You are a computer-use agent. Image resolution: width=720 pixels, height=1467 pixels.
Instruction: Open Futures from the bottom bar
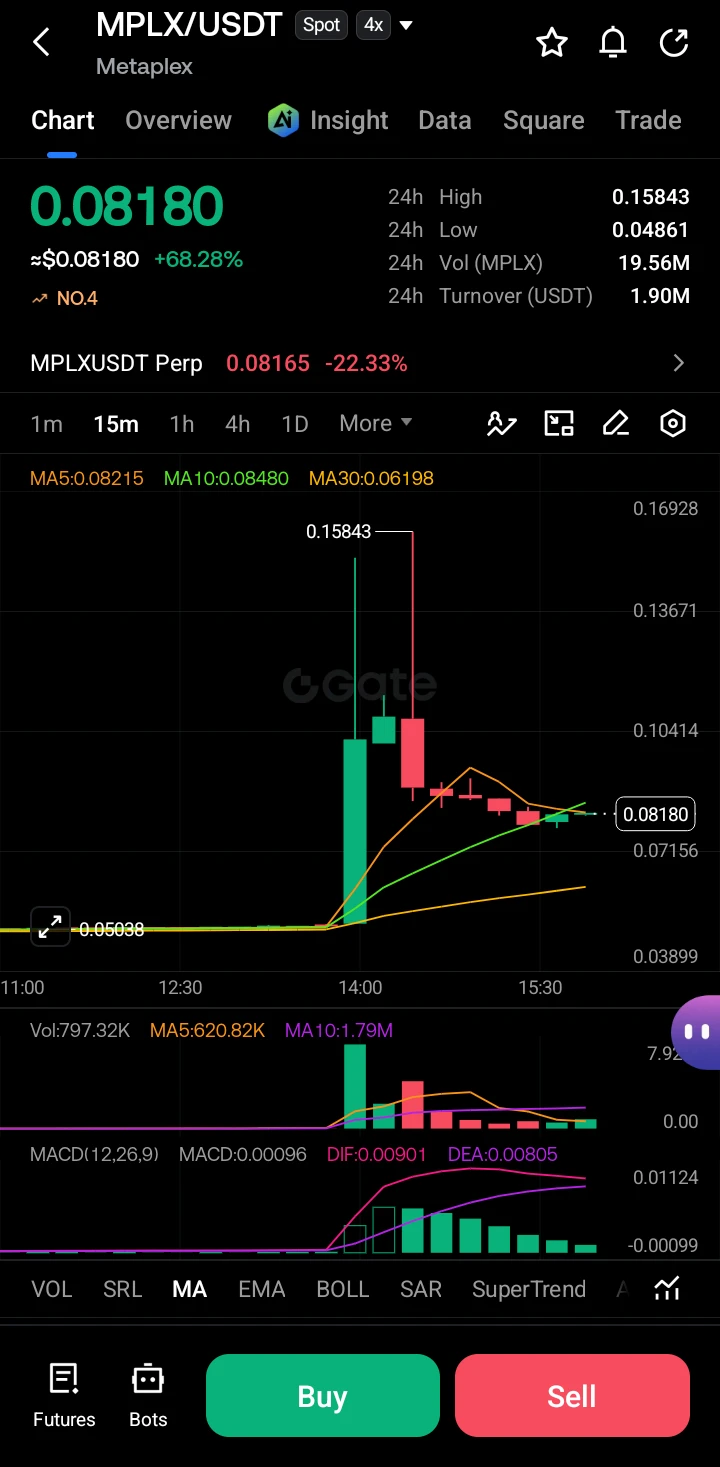[x=64, y=1396]
